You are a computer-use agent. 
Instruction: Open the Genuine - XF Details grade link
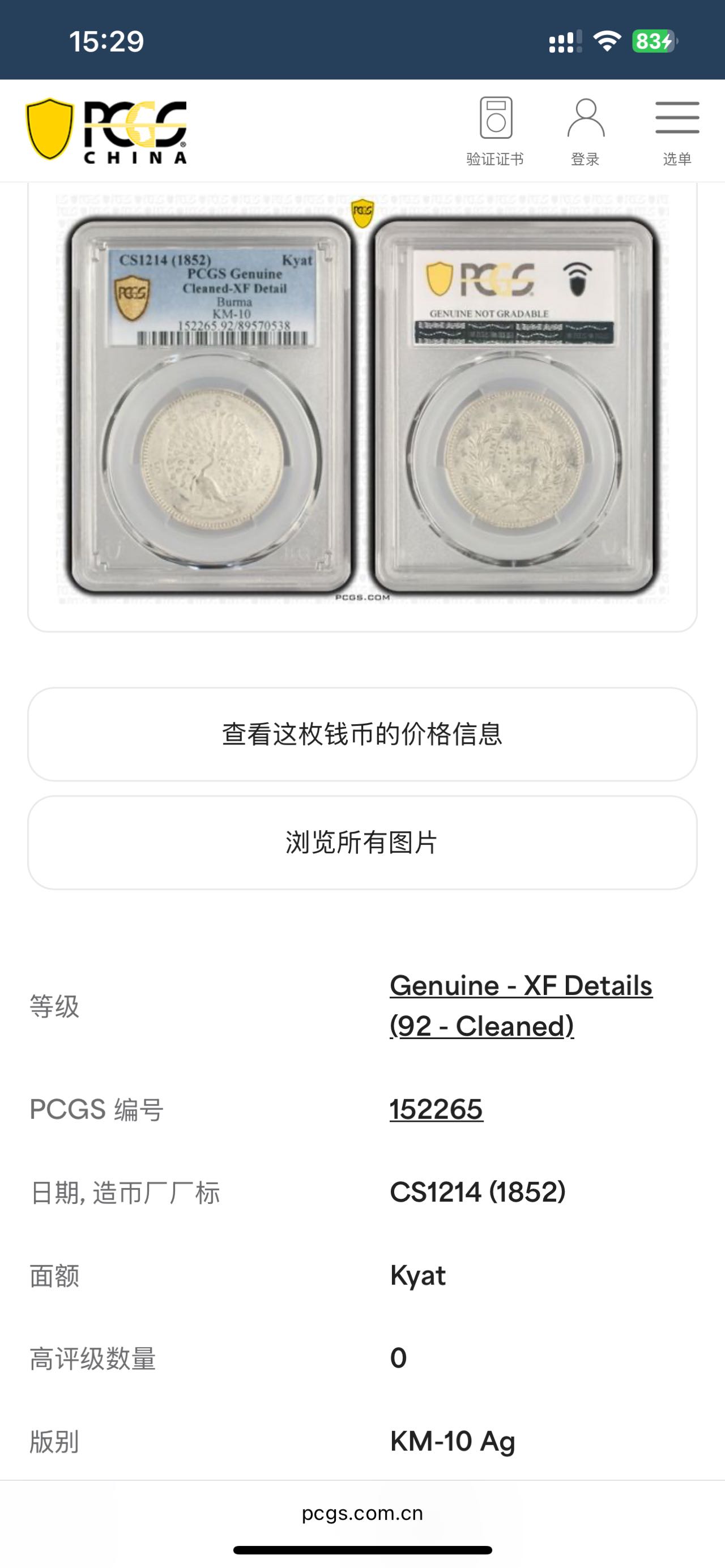click(x=521, y=1006)
